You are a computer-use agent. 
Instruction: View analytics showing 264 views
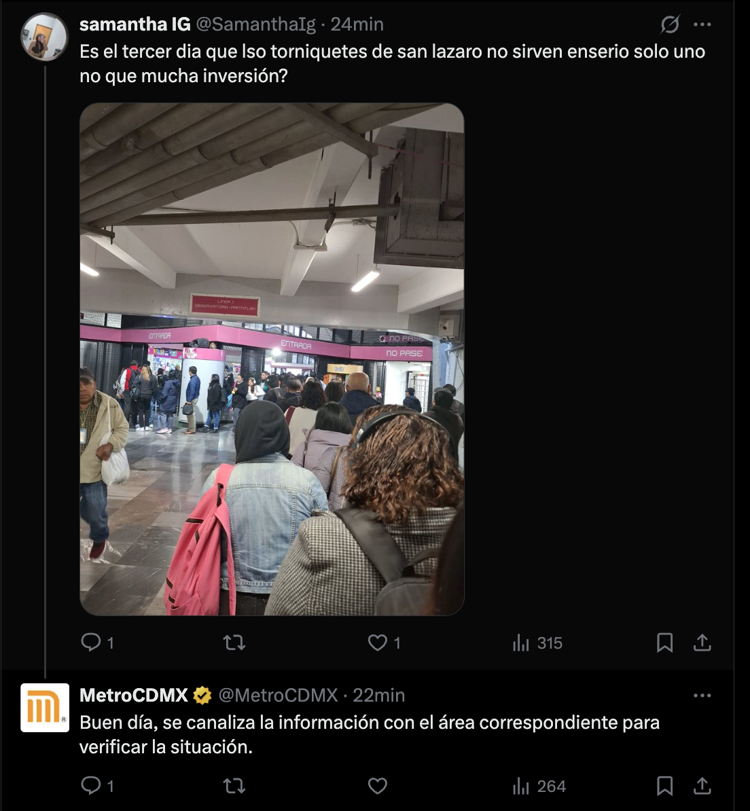[539, 786]
